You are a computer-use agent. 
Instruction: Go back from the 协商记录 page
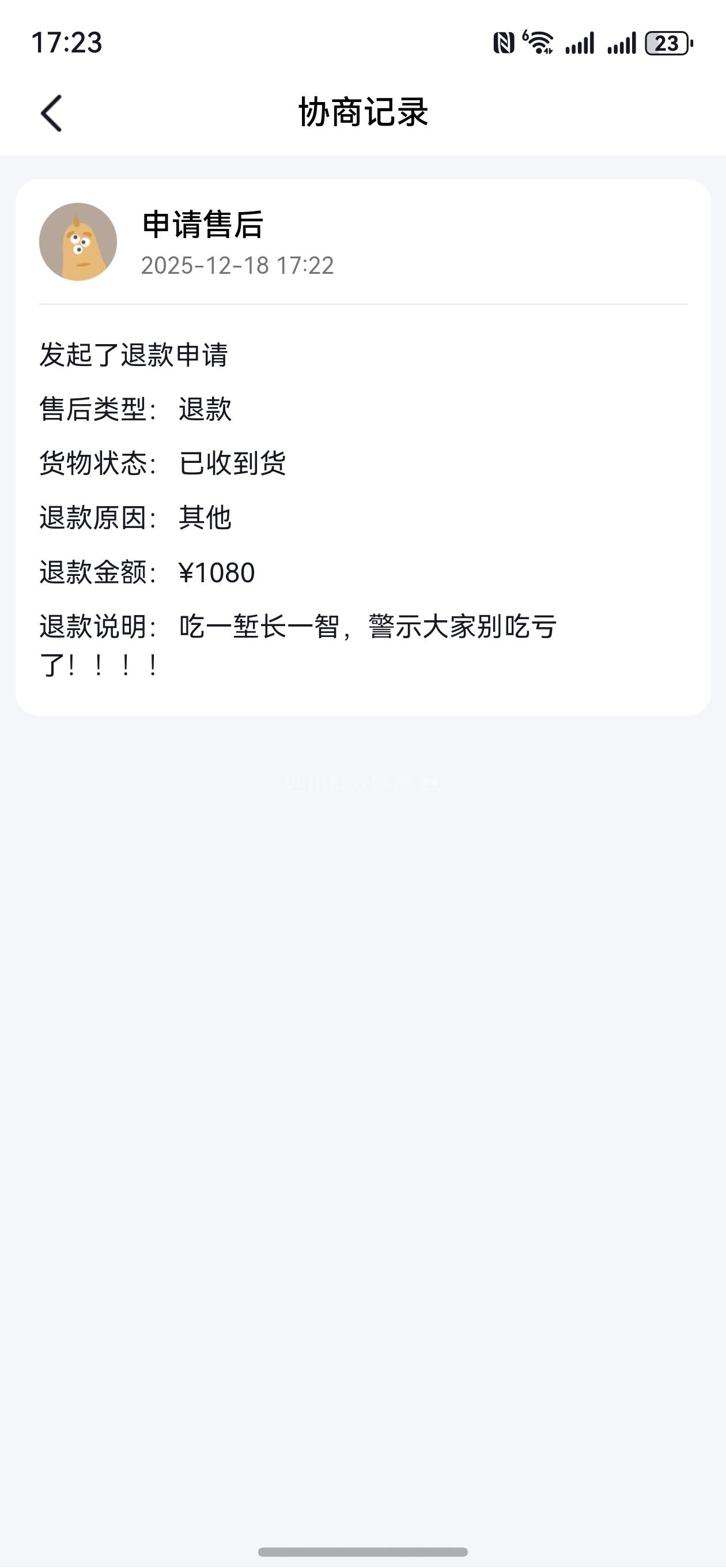click(51, 113)
